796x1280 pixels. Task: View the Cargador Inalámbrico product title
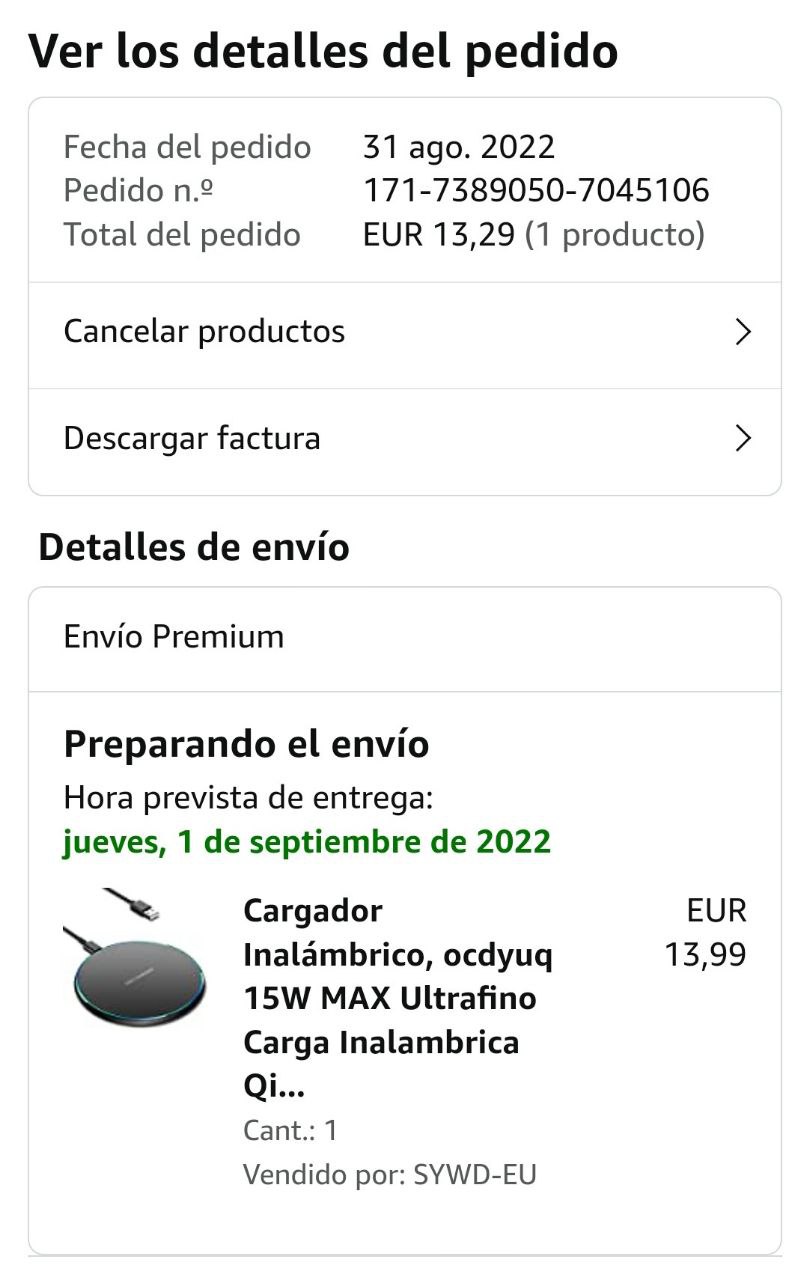point(397,998)
